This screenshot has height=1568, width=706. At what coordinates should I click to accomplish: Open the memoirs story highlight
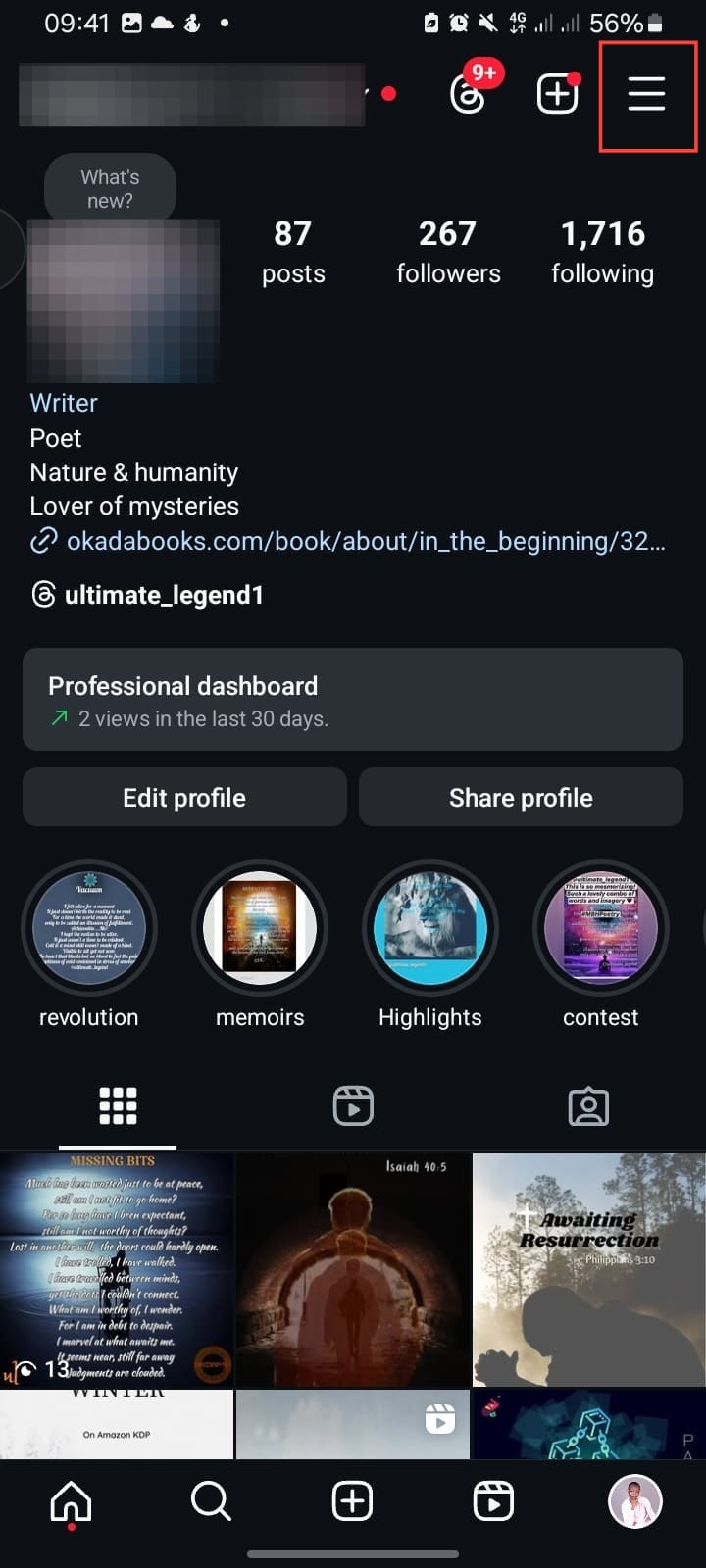pyautogui.click(x=260, y=927)
